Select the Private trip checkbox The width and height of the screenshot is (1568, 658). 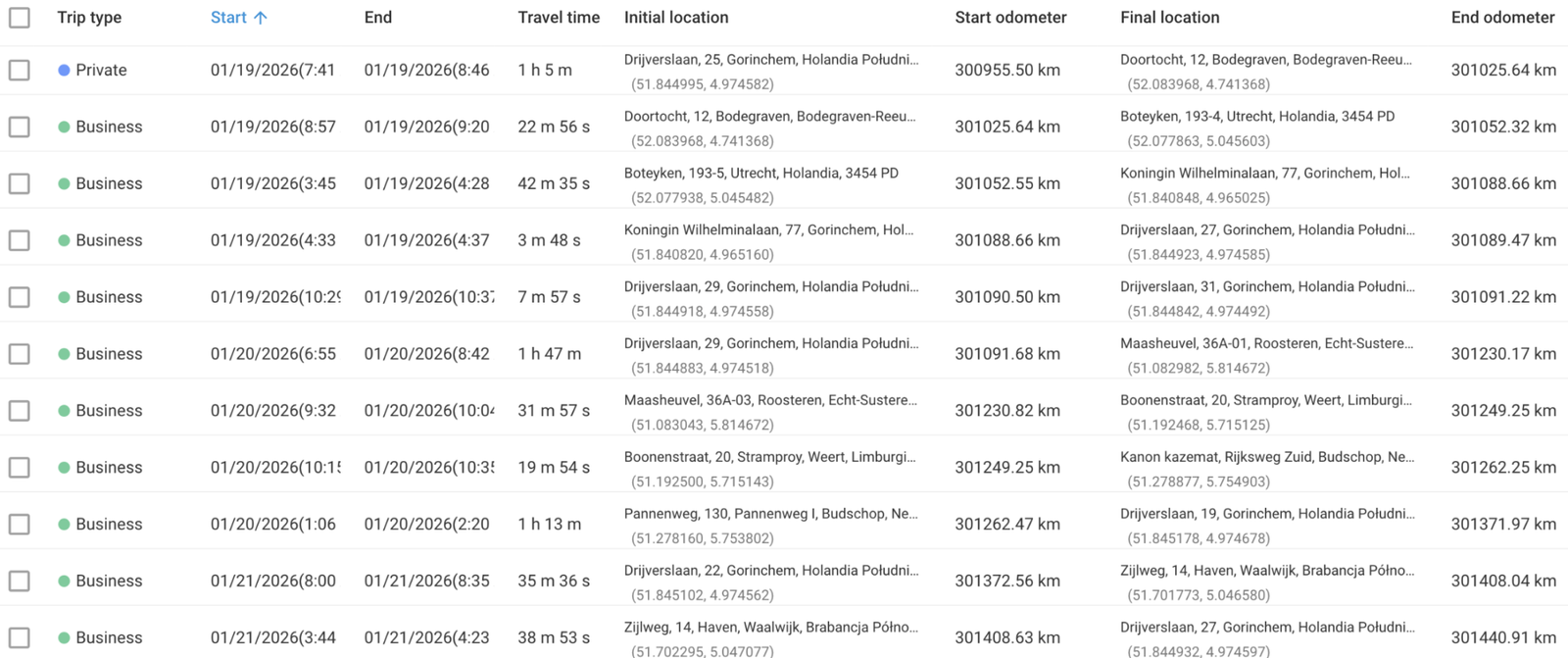point(19,71)
